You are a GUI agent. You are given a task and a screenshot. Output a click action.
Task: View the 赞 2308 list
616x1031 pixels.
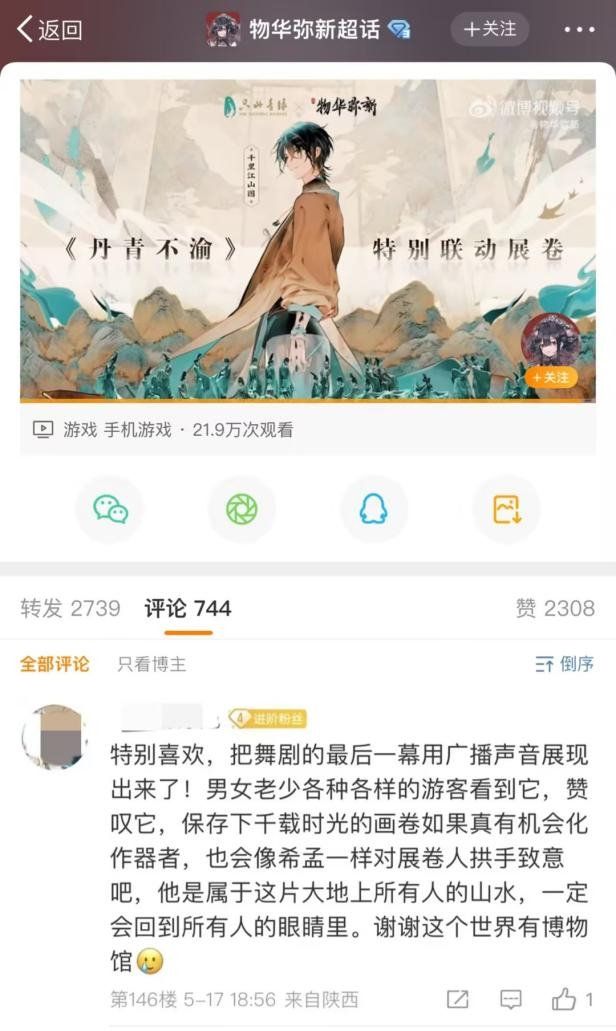[x=554, y=608]
